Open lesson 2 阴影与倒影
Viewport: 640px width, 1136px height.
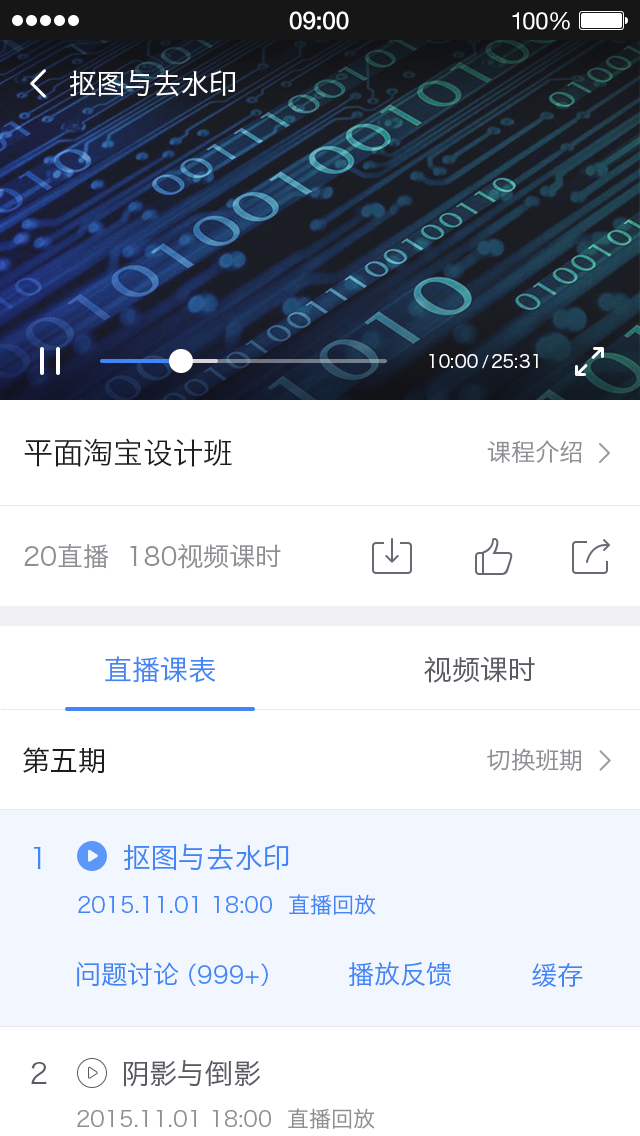click(191, 1074)
